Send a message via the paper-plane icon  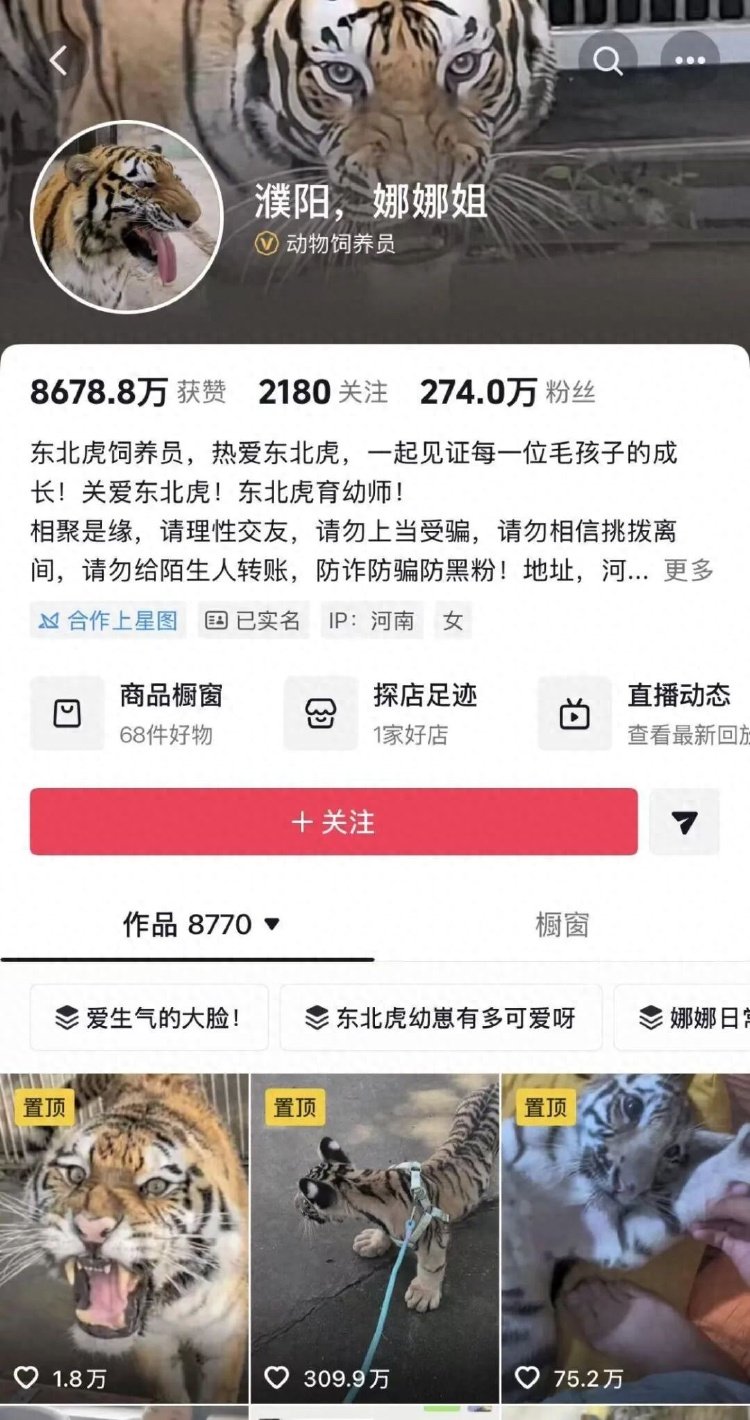click(x=684, y=822)
